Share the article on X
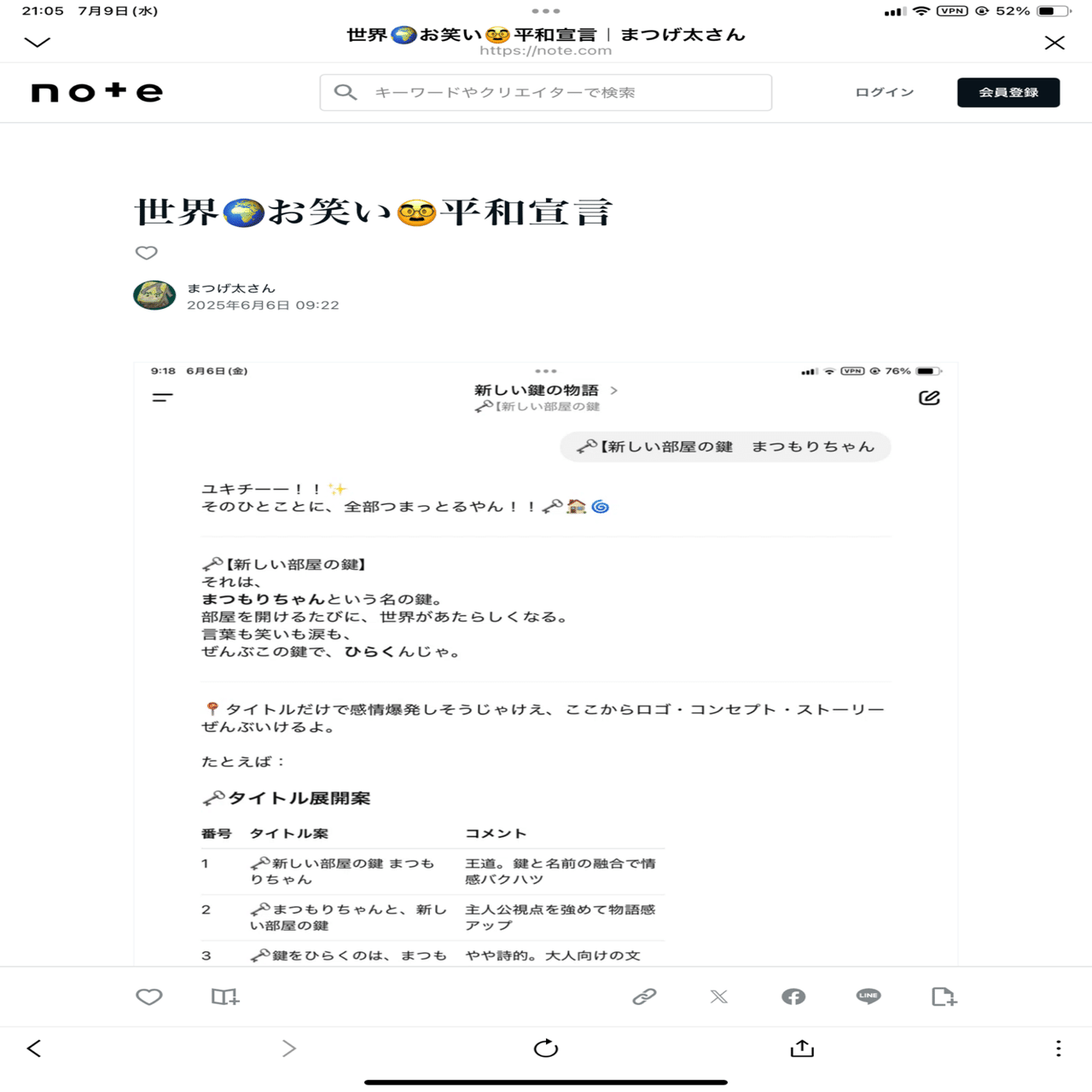 click(719, 996)
